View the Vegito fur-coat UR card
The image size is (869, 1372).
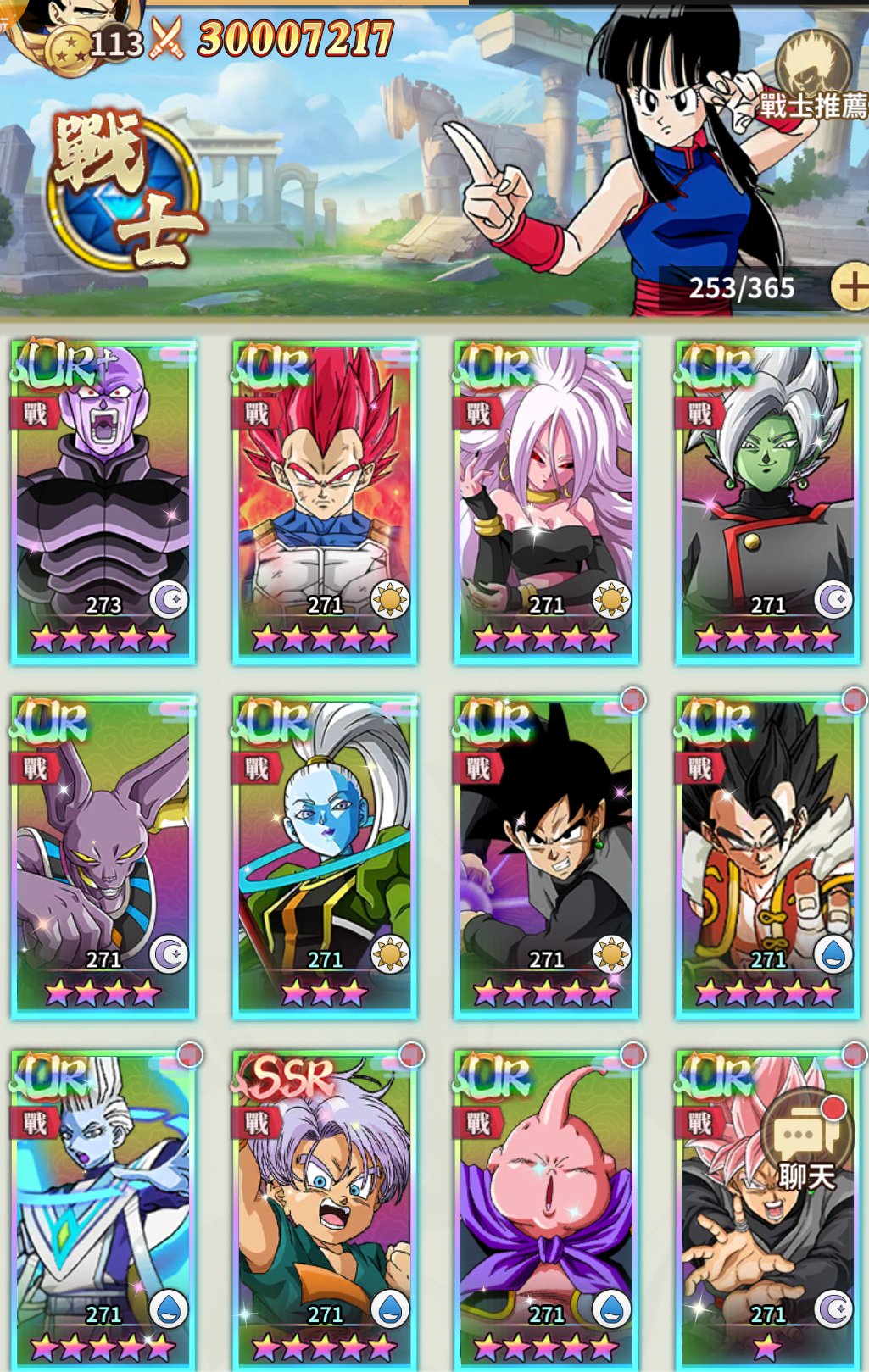(x=767, y=856)
